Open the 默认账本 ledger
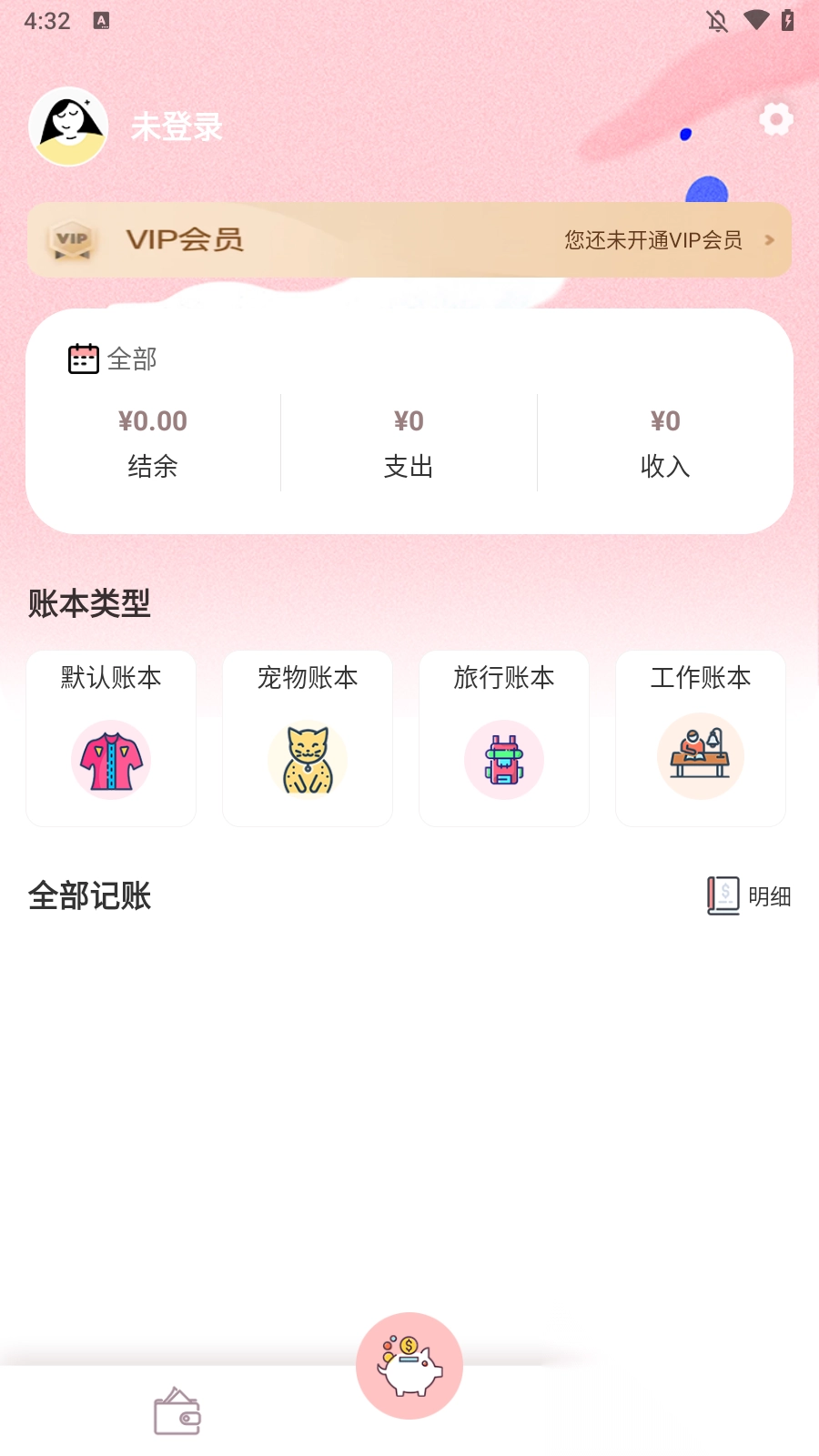This screenshot has height=1456, width=819. coord(111,738)
